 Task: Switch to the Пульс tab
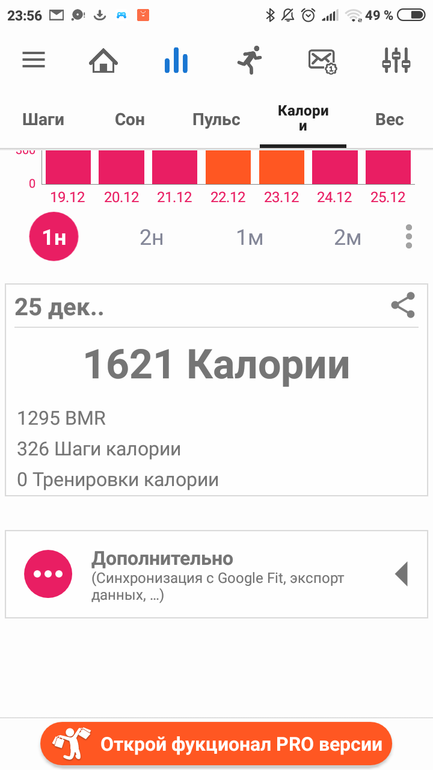(216, 119)
